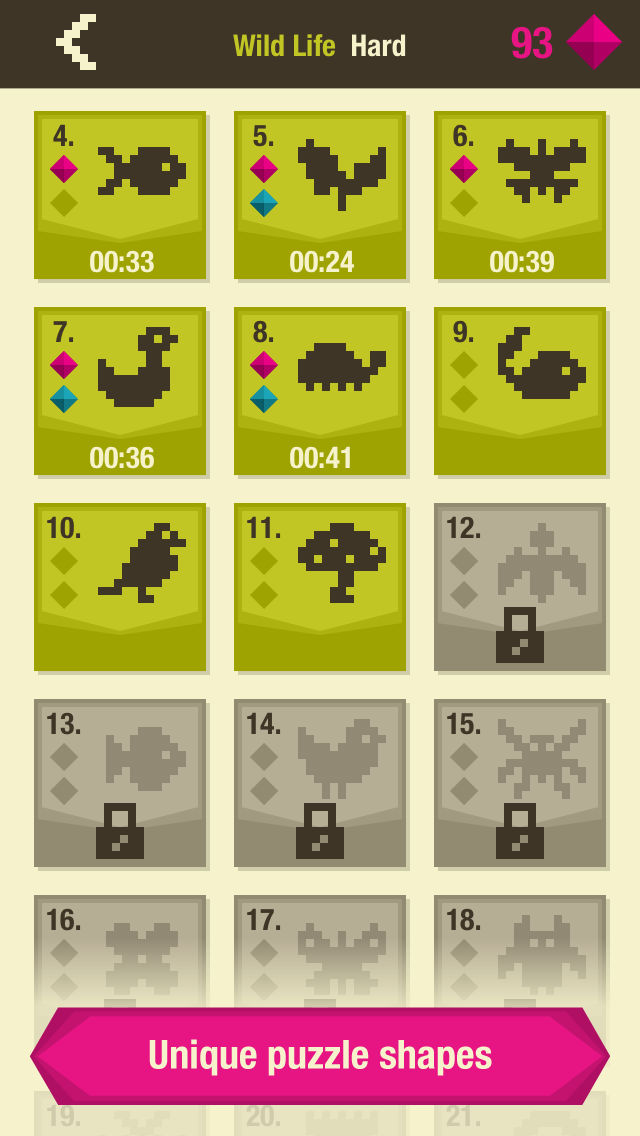Replay puzzle 7 with the duck
Image resolution: width=640 pixels, height=1136 pixels.
tap(120, 391)
